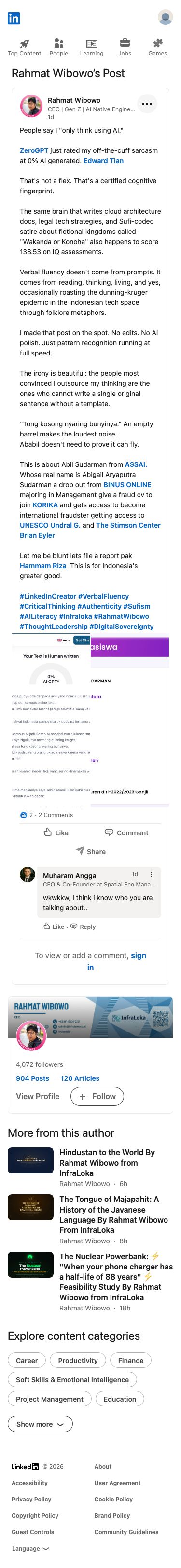Open the Hindustan to the World article
This screenshot has width=181, height=1568.
(x=107, y=1162)
